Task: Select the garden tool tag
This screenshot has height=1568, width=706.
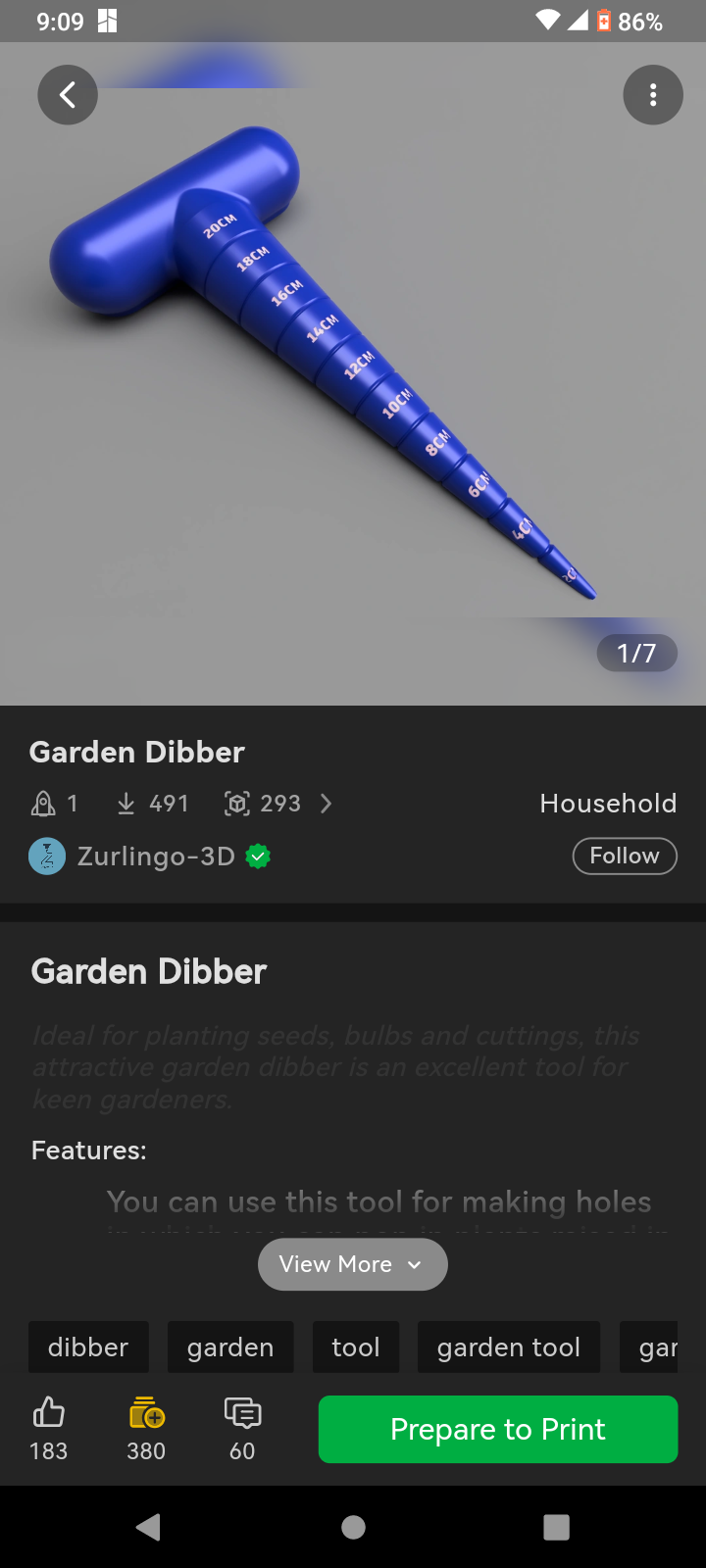Action: tap(509, 1347)
